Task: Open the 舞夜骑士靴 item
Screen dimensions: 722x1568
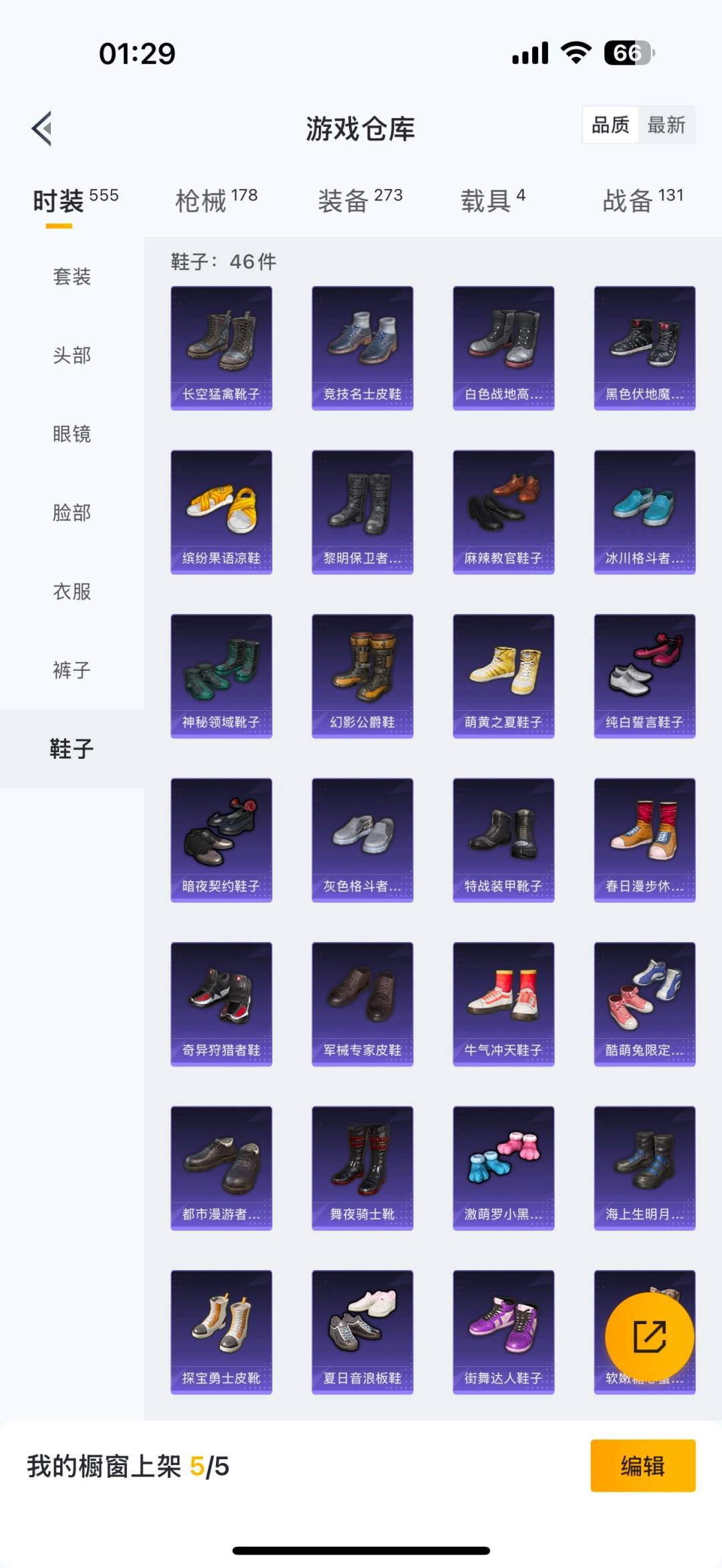Action: [x=362, y=1168]
